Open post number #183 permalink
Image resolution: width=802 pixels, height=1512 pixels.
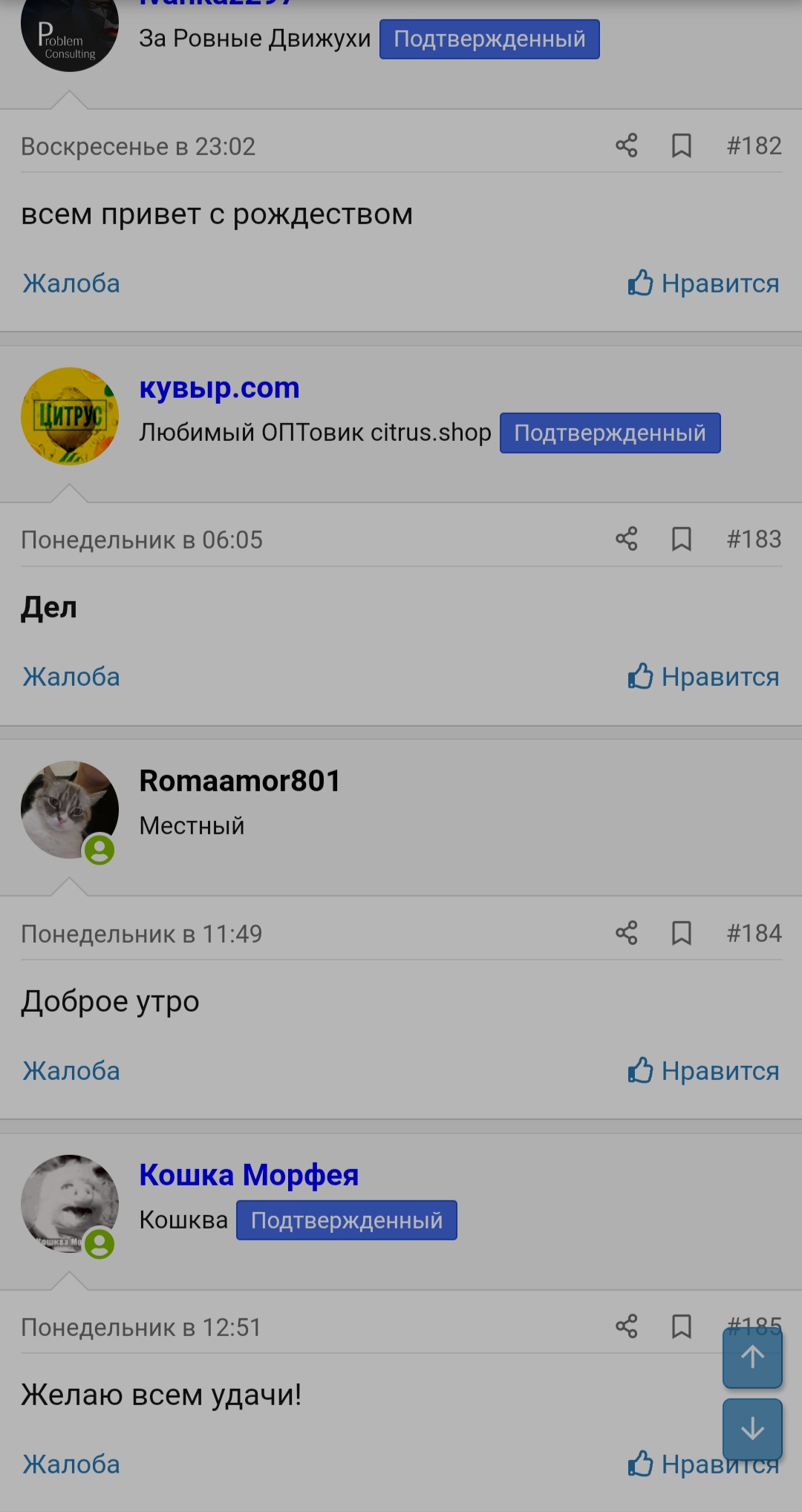[x=754, y=539]
